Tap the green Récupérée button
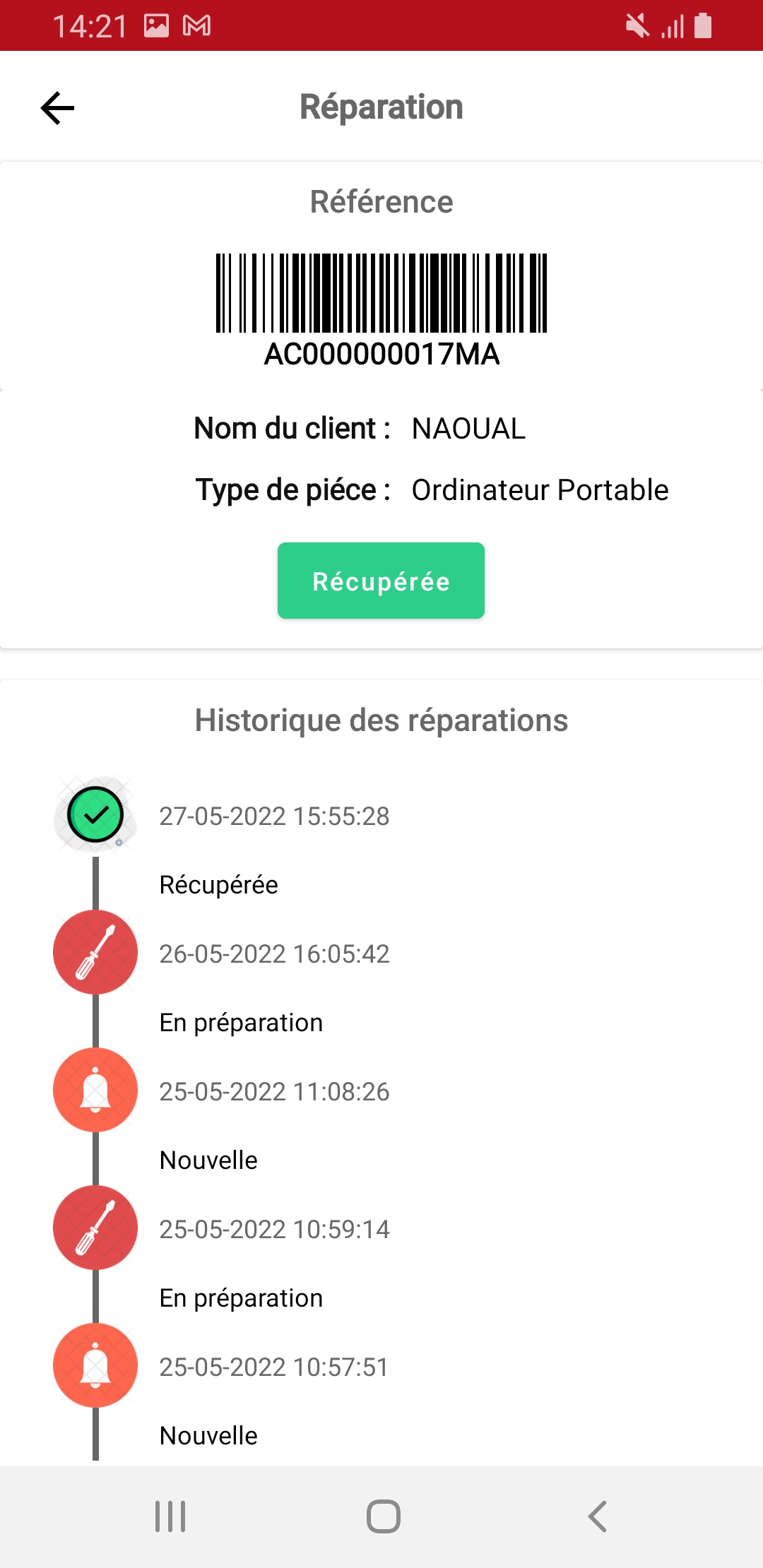The image size is (763, 1568). click(x=381, y=581)
